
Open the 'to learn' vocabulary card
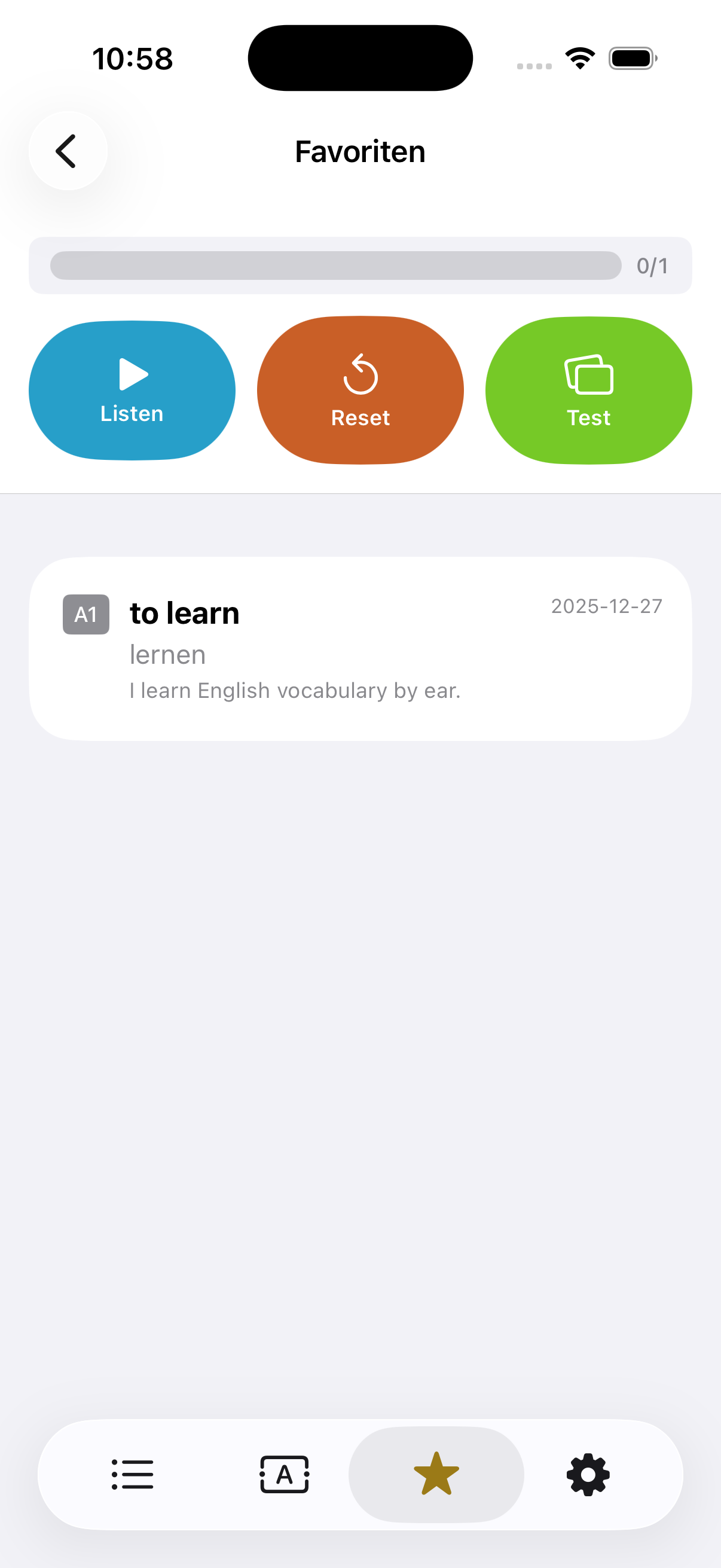[360, 648]
